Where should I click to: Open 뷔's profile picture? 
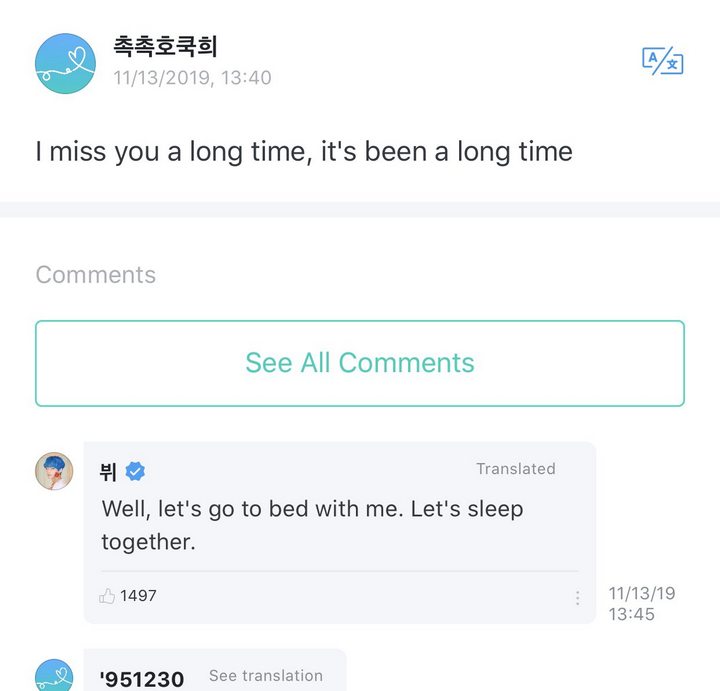tap(54, 471)
